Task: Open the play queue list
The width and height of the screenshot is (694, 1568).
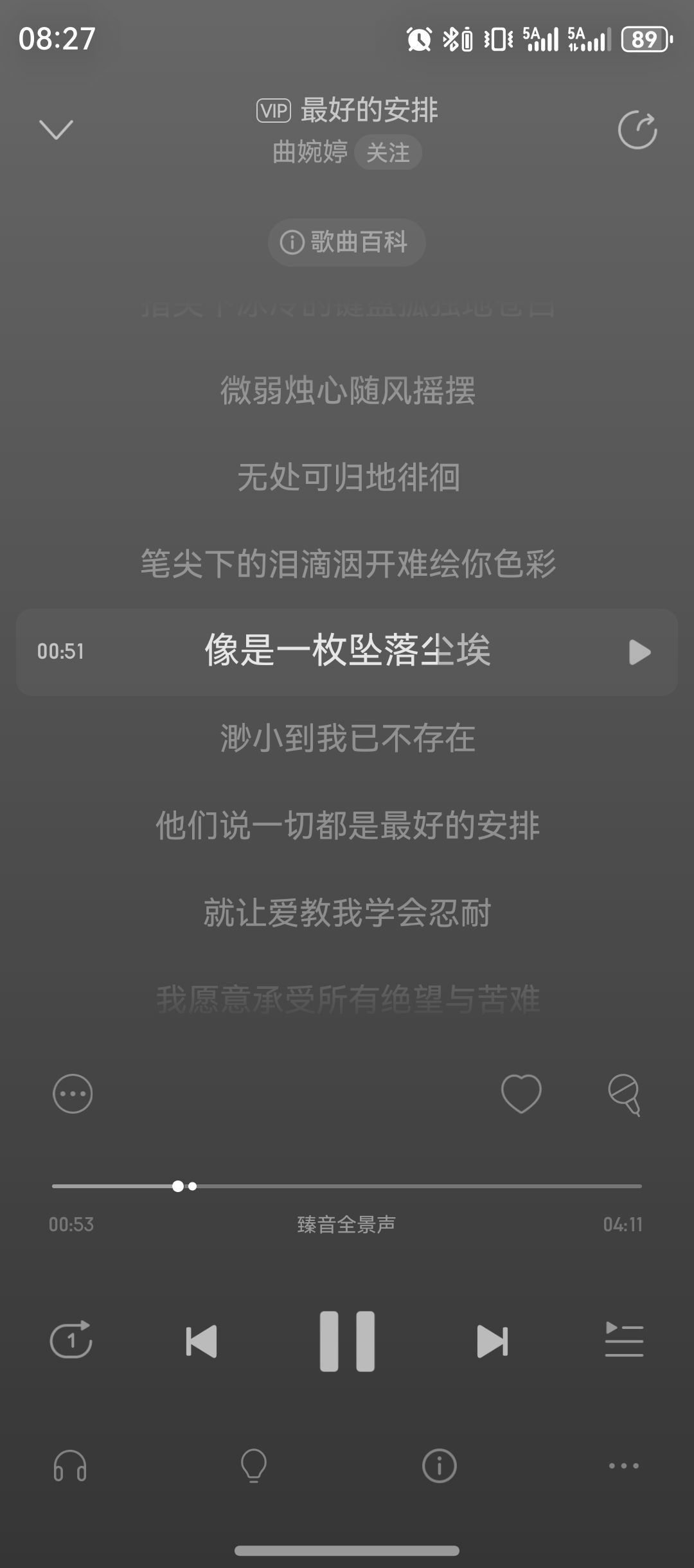Action: click(x=624, y=1340)
